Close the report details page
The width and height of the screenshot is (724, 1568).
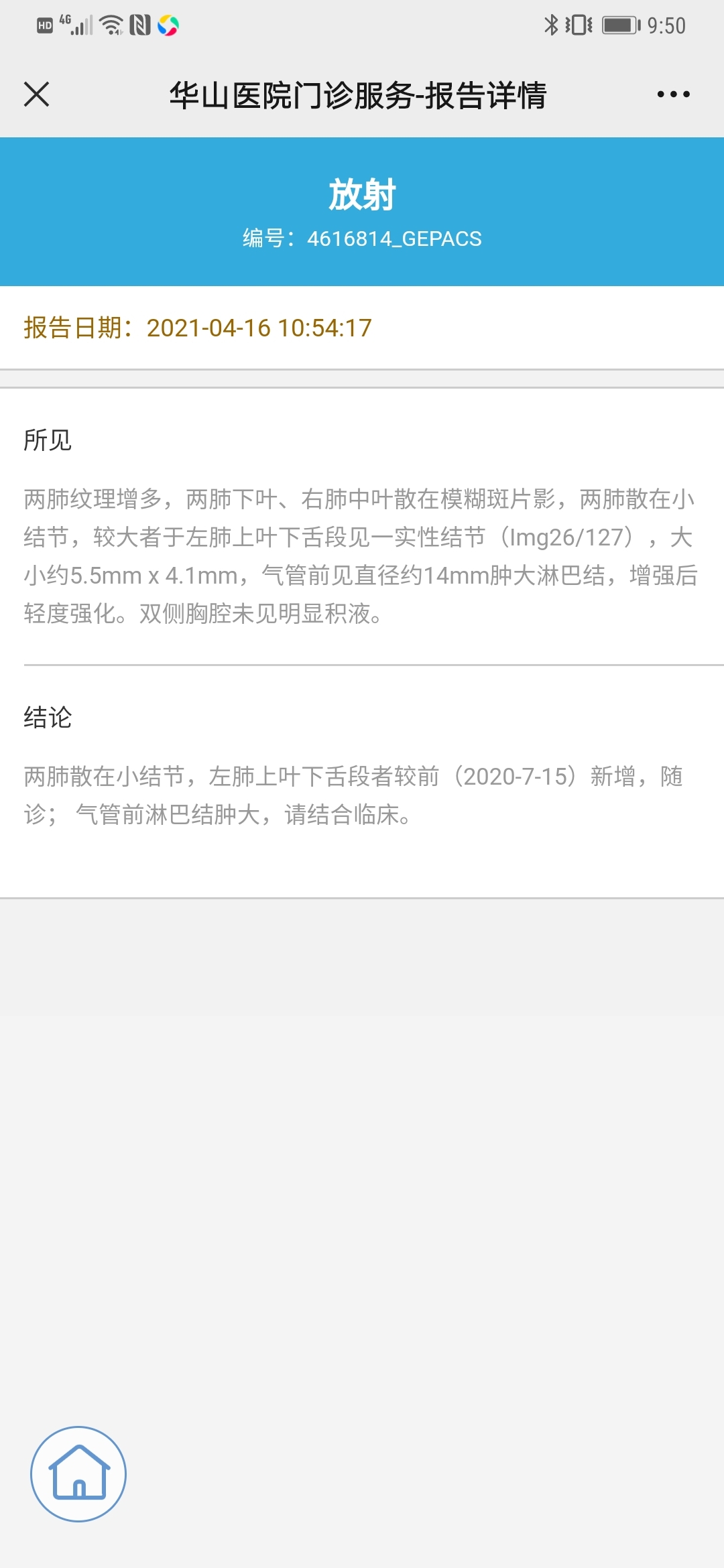(x=37, y=94)
